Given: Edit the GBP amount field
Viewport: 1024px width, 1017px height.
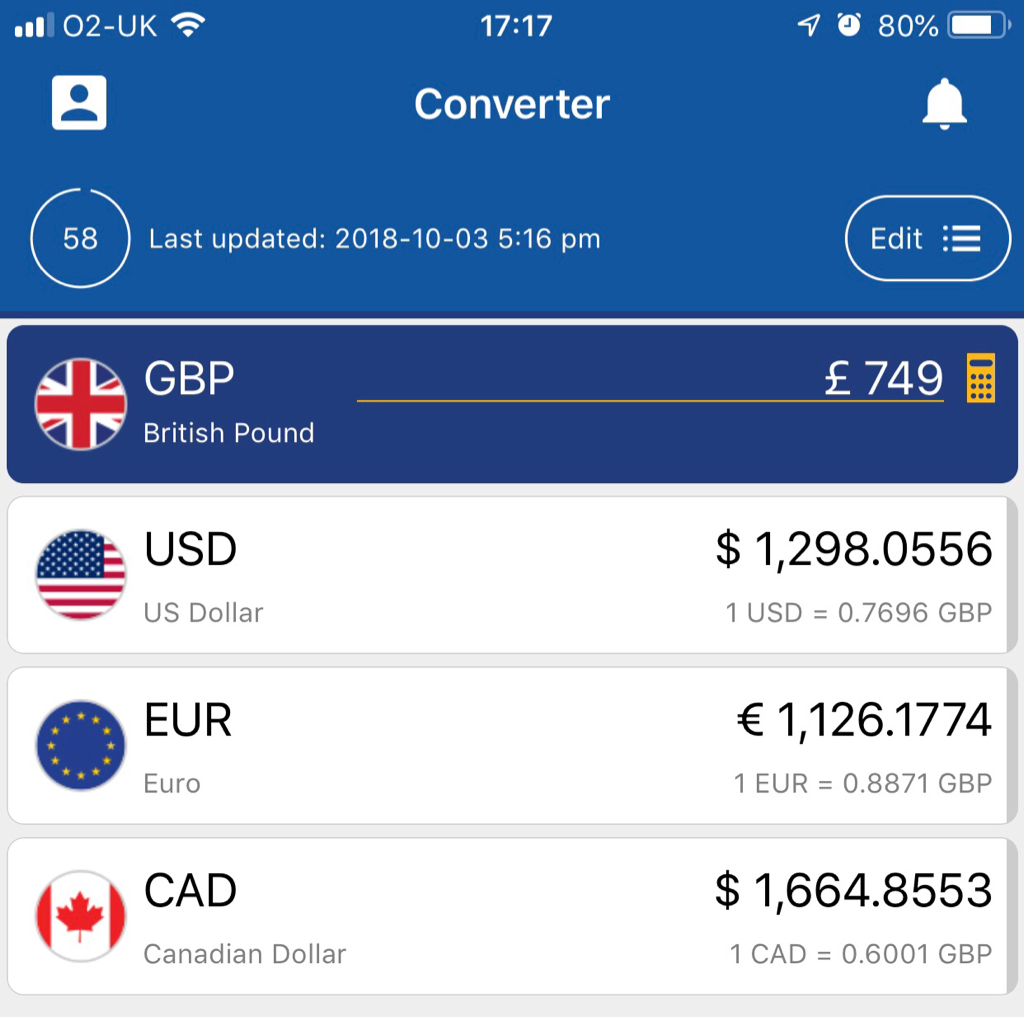Looking at the screenshot, I should tap(650, 380).
